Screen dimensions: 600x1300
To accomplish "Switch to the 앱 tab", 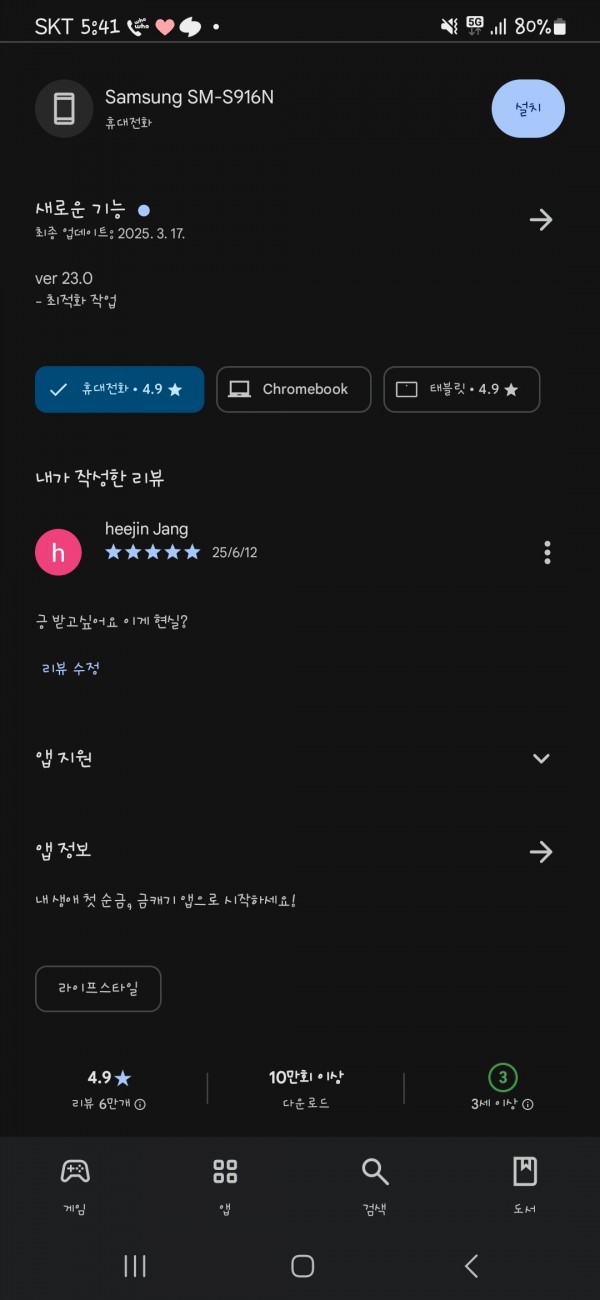I will (225, 1186).
